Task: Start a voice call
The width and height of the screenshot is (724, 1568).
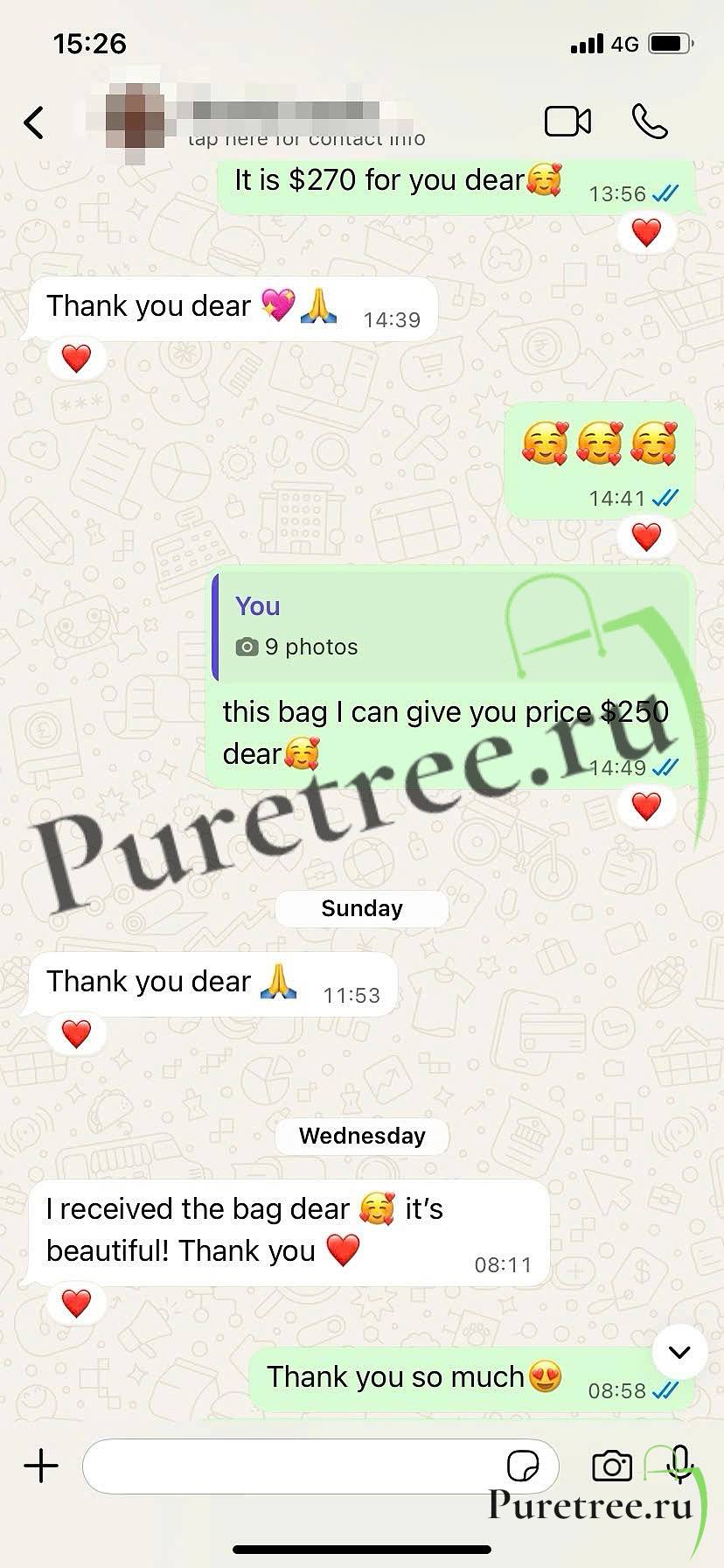Action: click(x=650, y=122)
